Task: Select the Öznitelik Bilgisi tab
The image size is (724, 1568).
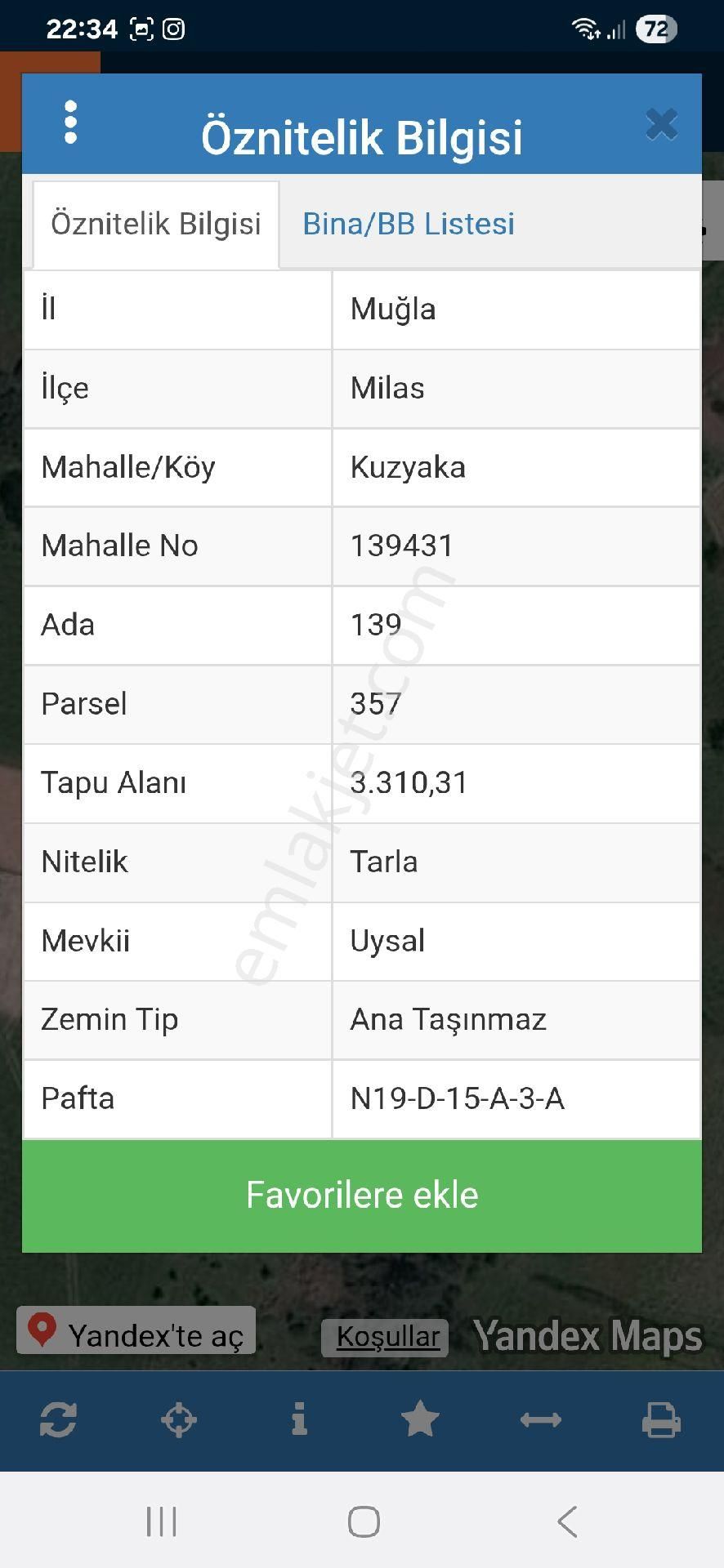Action: coord(157,223)
